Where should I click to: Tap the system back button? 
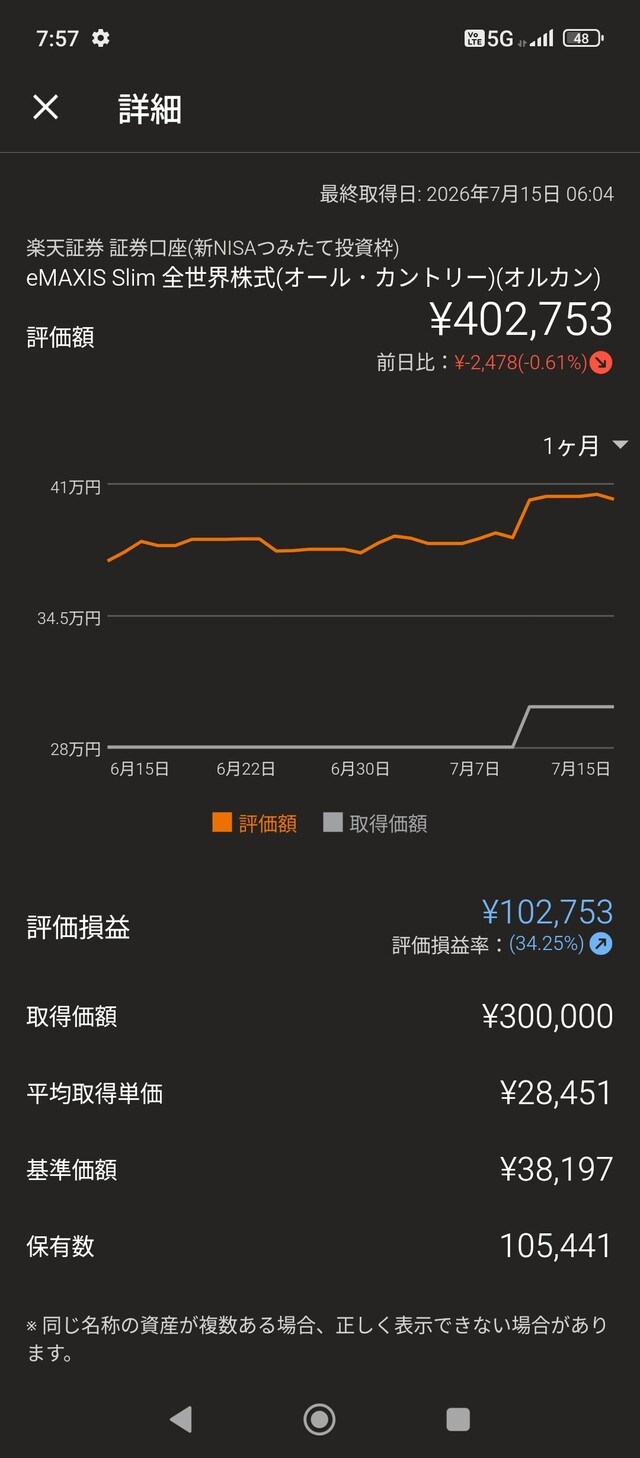181,1418
